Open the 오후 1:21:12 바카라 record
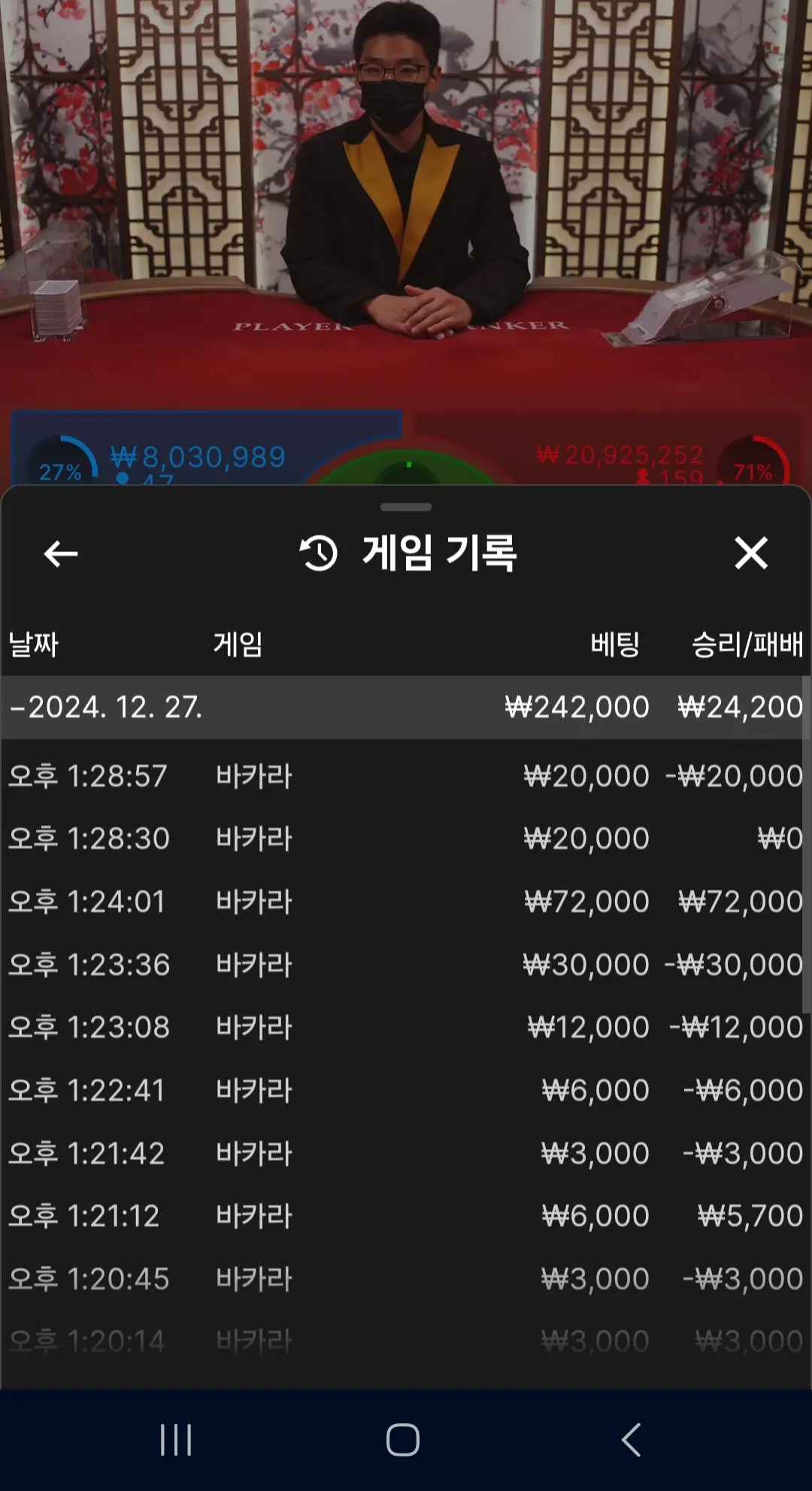Image resolution: width=812 pixels, height=1491 pixels. (x=404, y=1216)
